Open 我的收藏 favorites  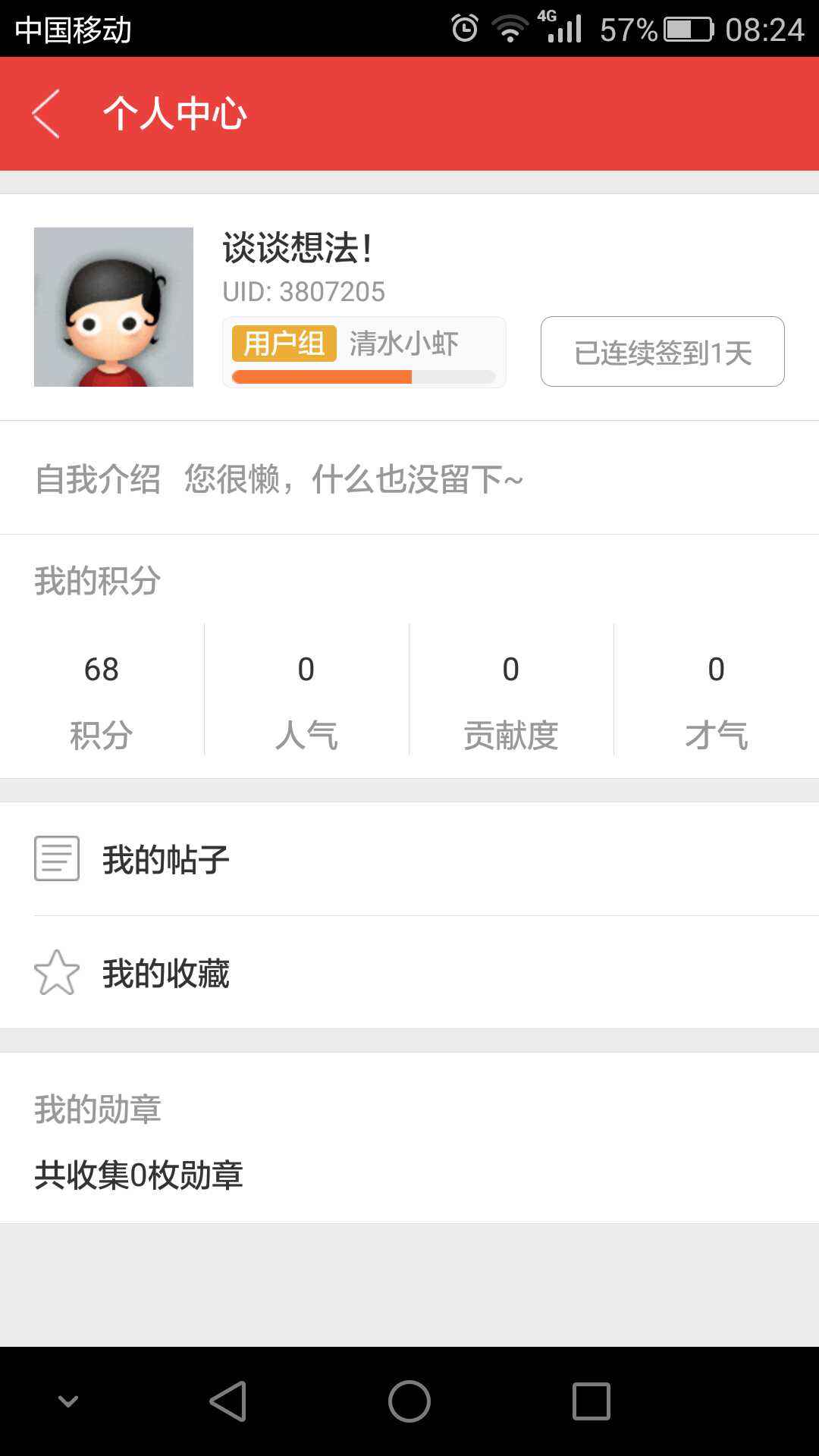tap(409, 973)
